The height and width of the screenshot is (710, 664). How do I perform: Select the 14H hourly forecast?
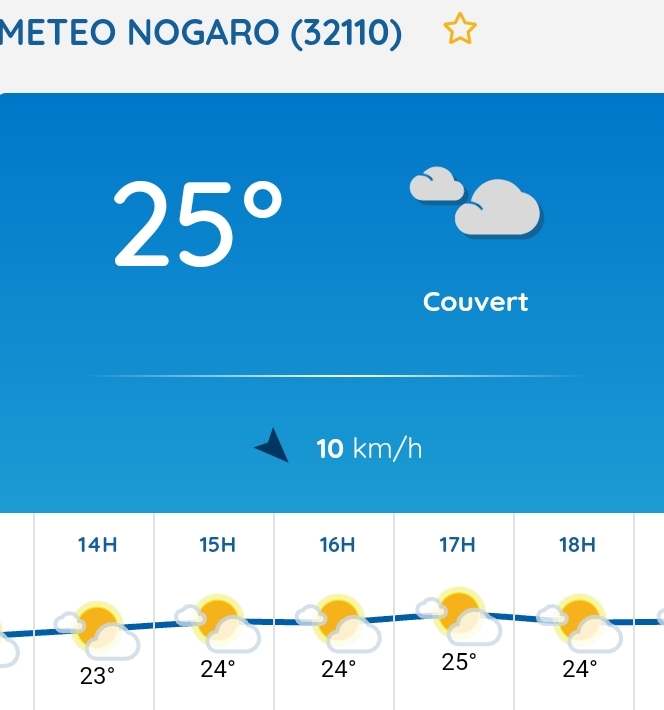point(96,612)
